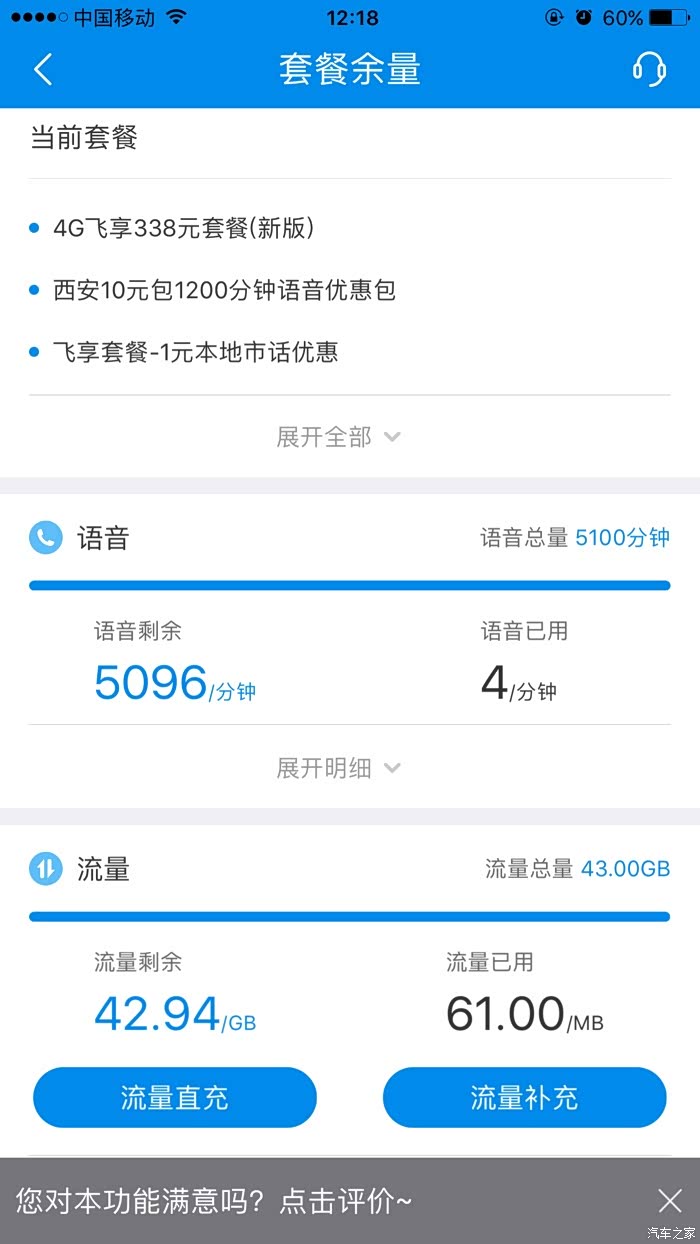Screen dimensions: 700x1244
Task: Expand 展开明细 under voice usage
Action: (x=338, y=768)
